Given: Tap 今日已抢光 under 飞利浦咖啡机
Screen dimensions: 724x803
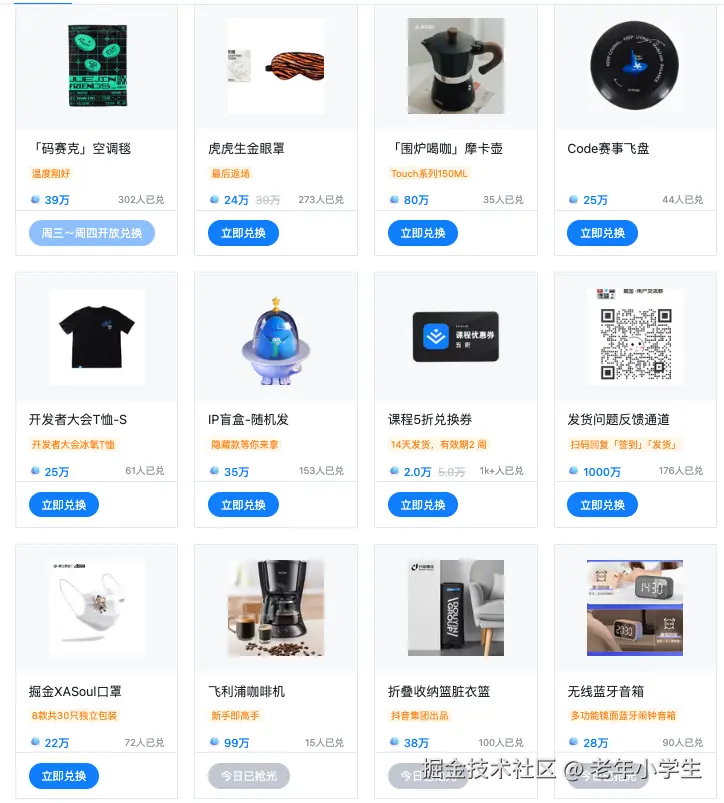Looking at the screenshot, I should [241, 776].
